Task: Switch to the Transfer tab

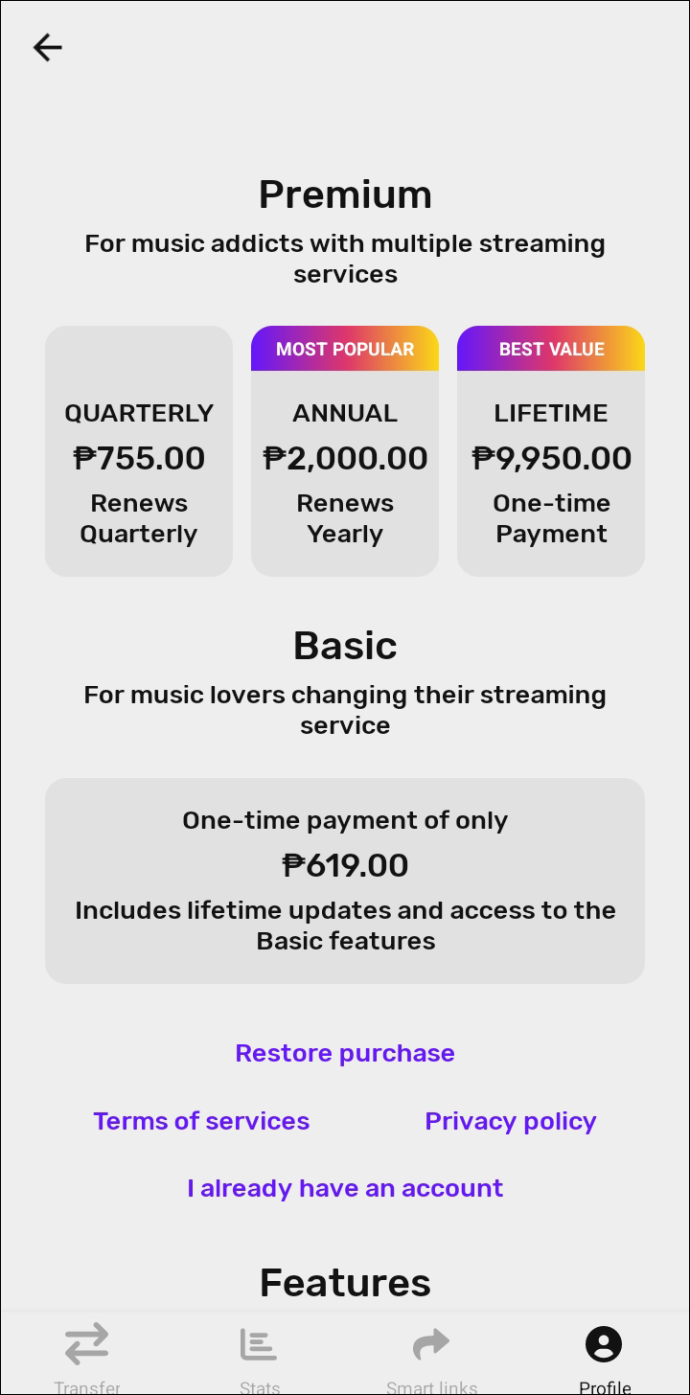Action: pos(87,1357)
